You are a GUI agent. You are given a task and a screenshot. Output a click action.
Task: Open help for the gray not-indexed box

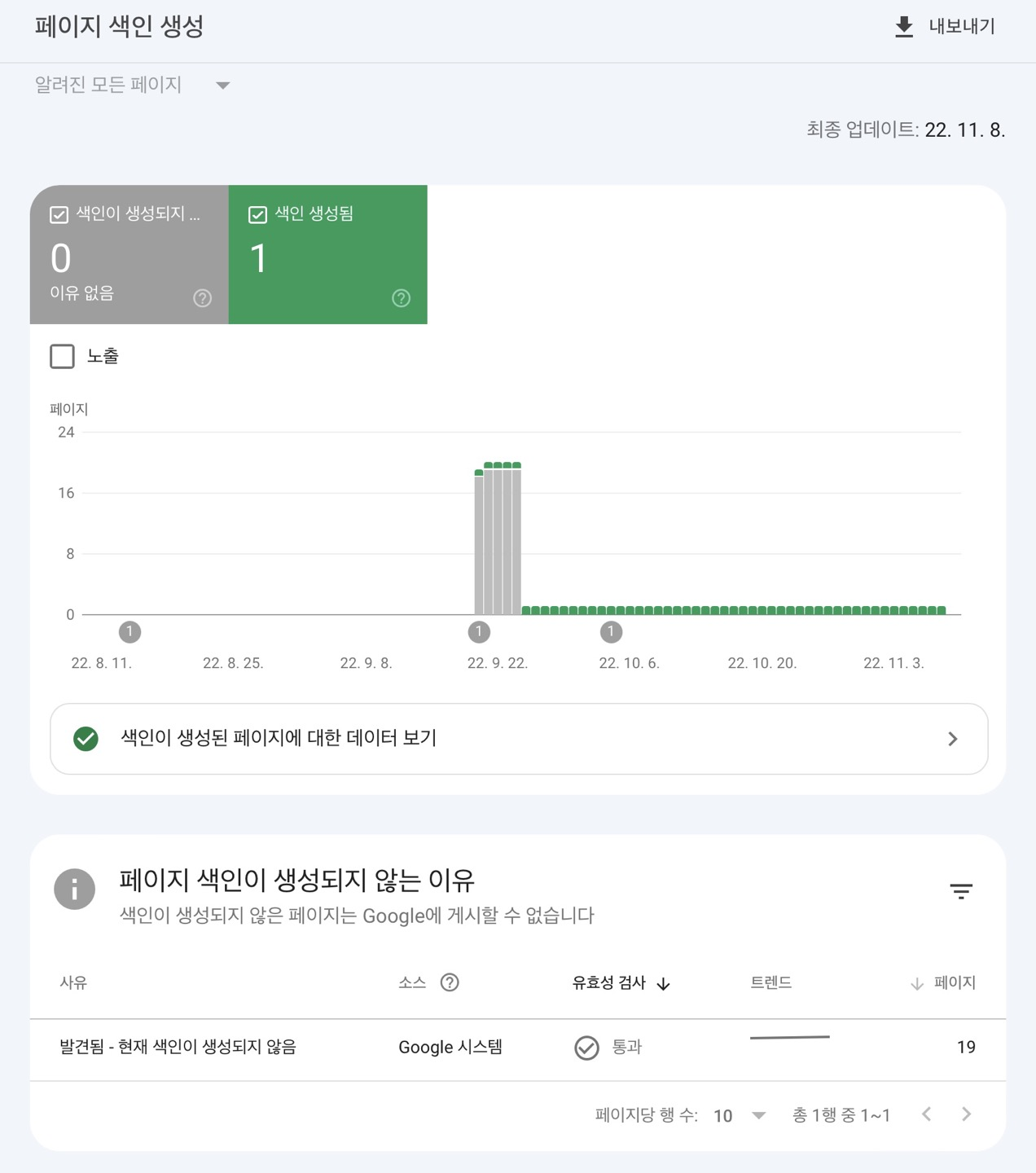pyautogui.click(x=202, y=298)
